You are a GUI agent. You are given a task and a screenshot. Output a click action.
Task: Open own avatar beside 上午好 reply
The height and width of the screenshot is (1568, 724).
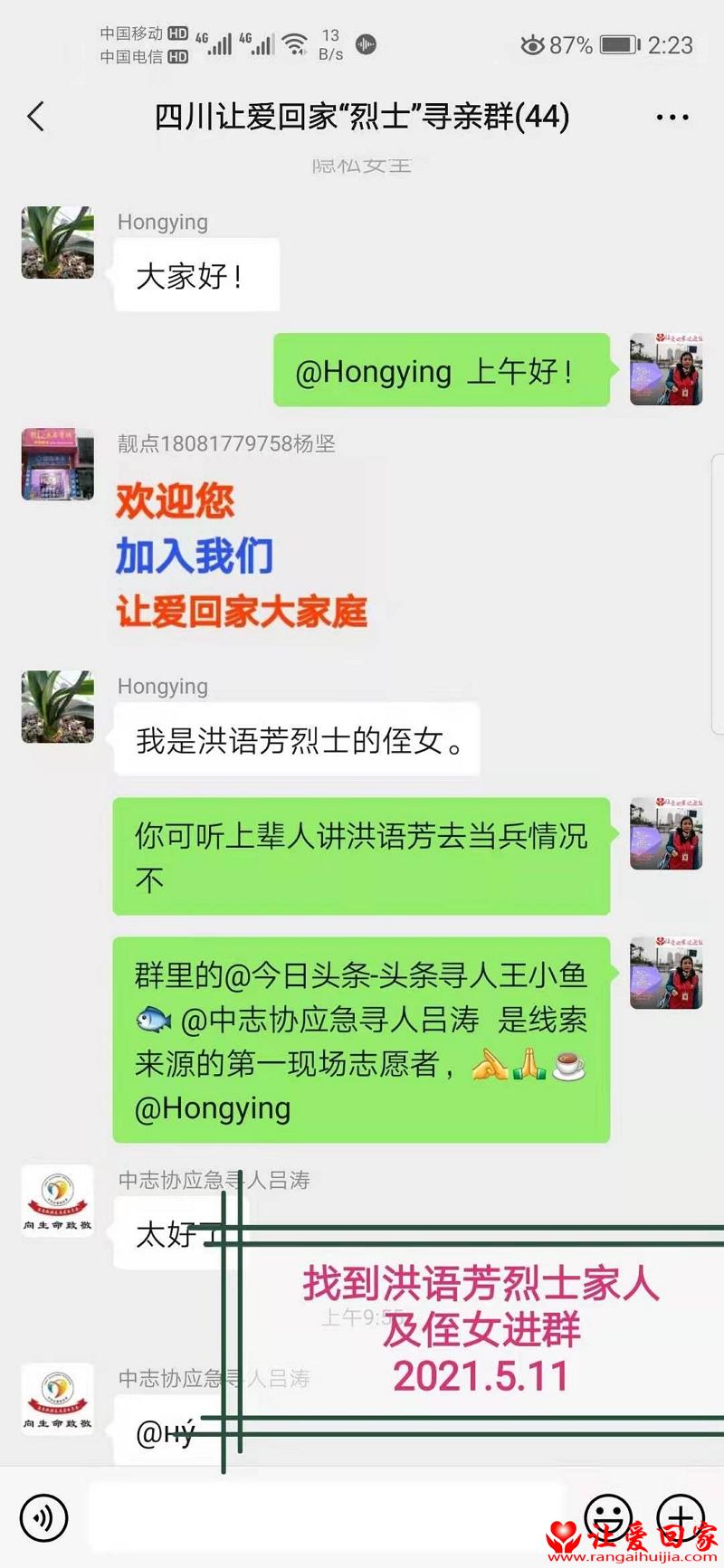click(666, 369)
